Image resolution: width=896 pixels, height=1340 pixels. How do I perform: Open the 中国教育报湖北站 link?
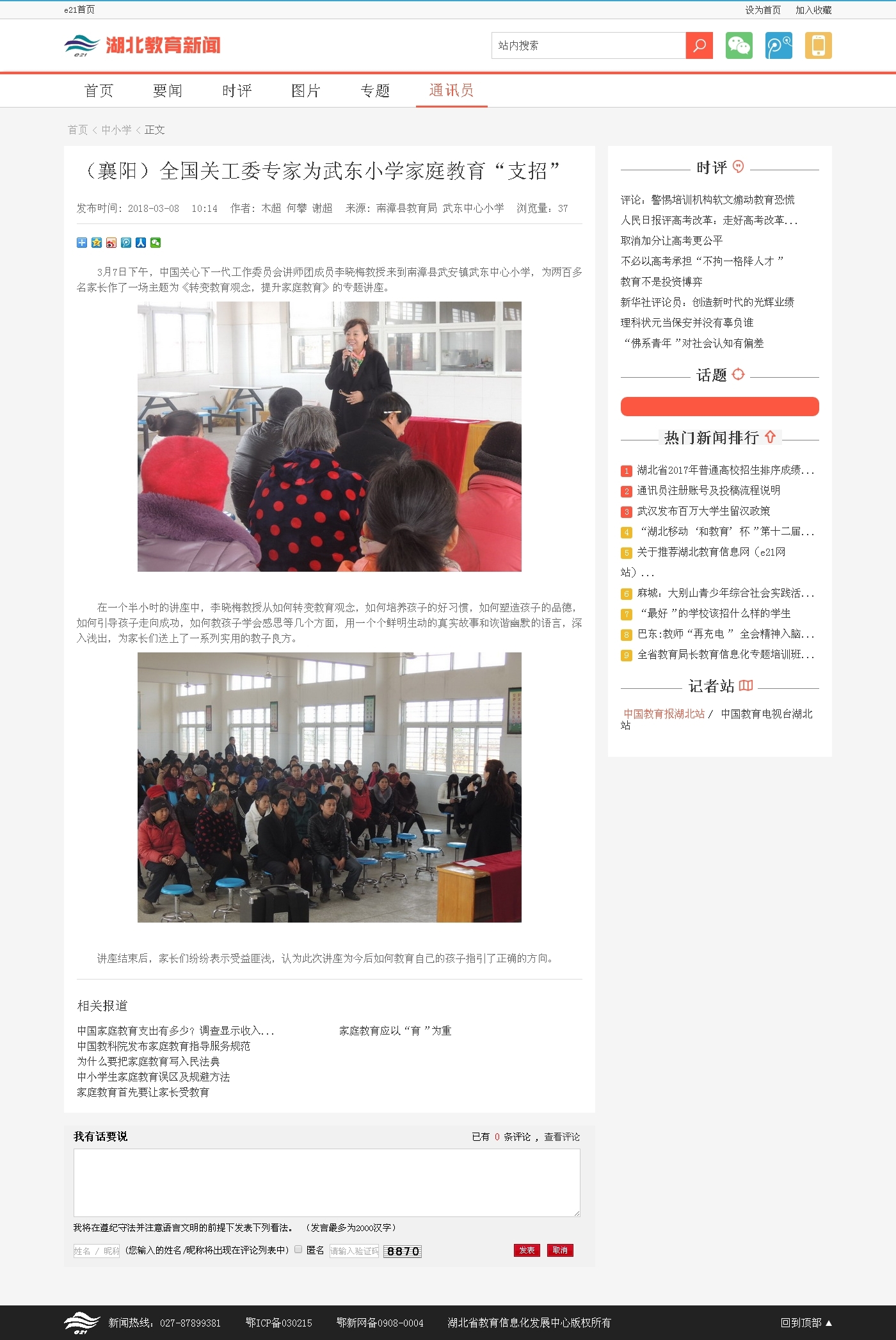click(x=664, y=714)
